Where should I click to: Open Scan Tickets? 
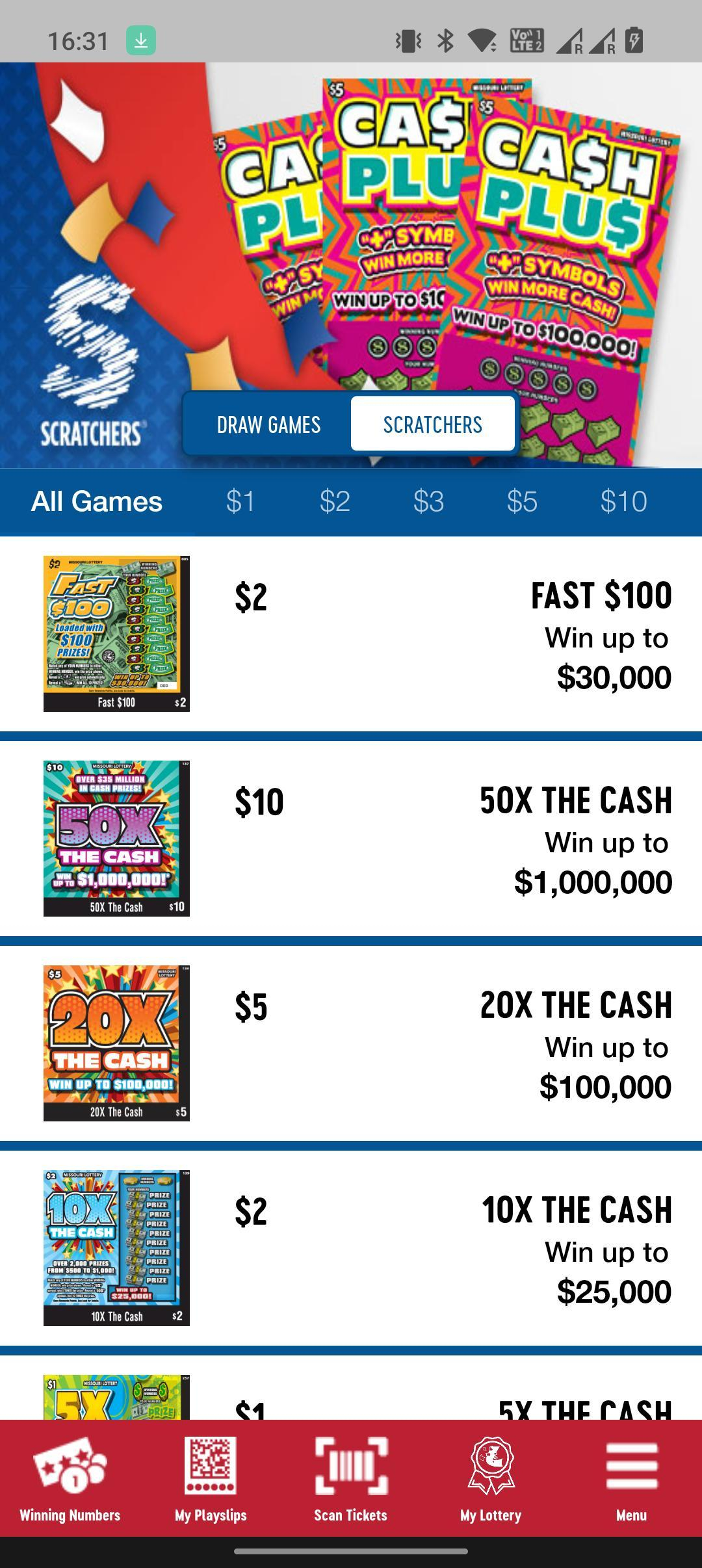(351, 1479)
